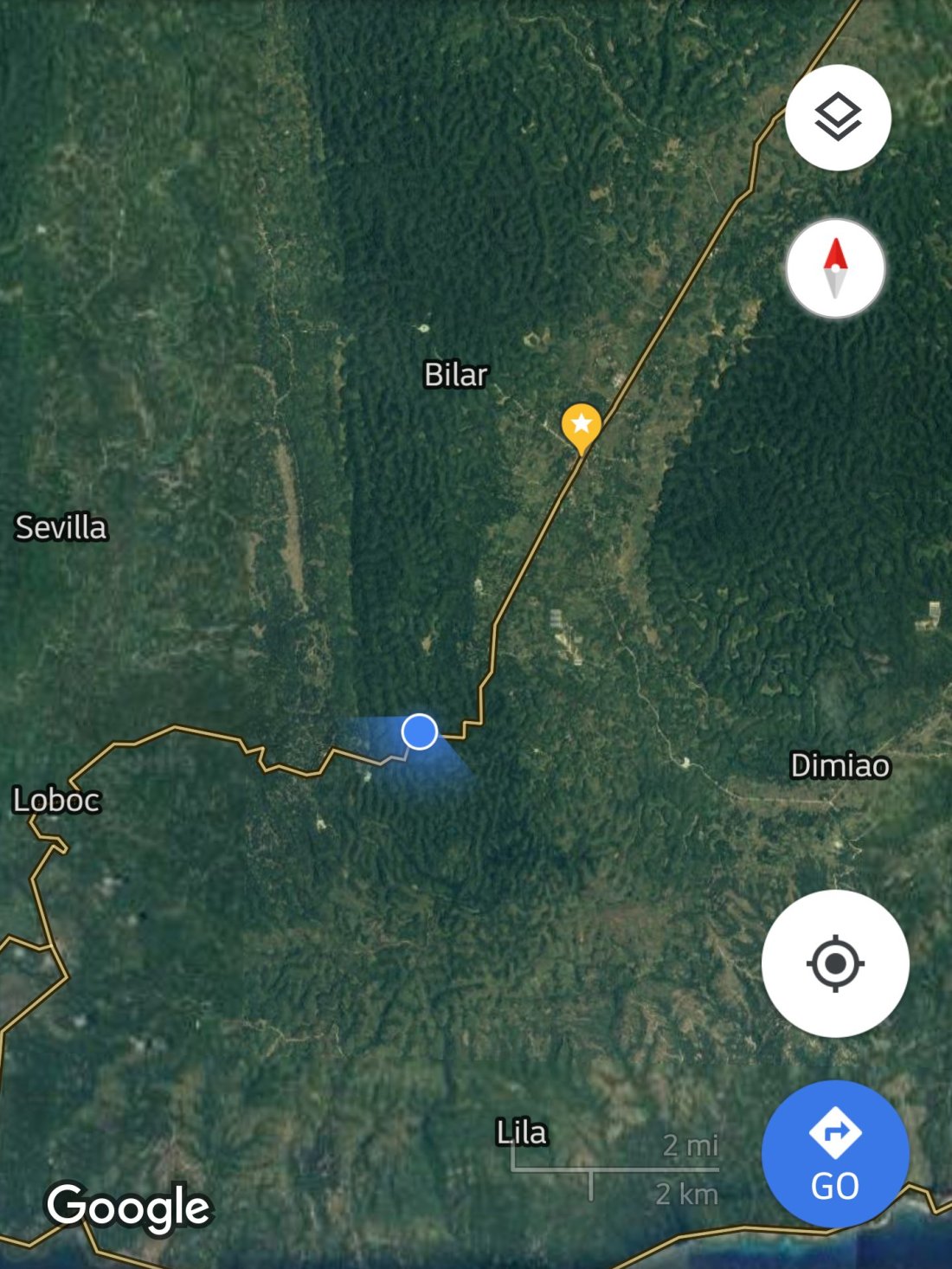Tap the compass to reset north
The width and height of the screenshot is (952, 1269).
[834, 268]
